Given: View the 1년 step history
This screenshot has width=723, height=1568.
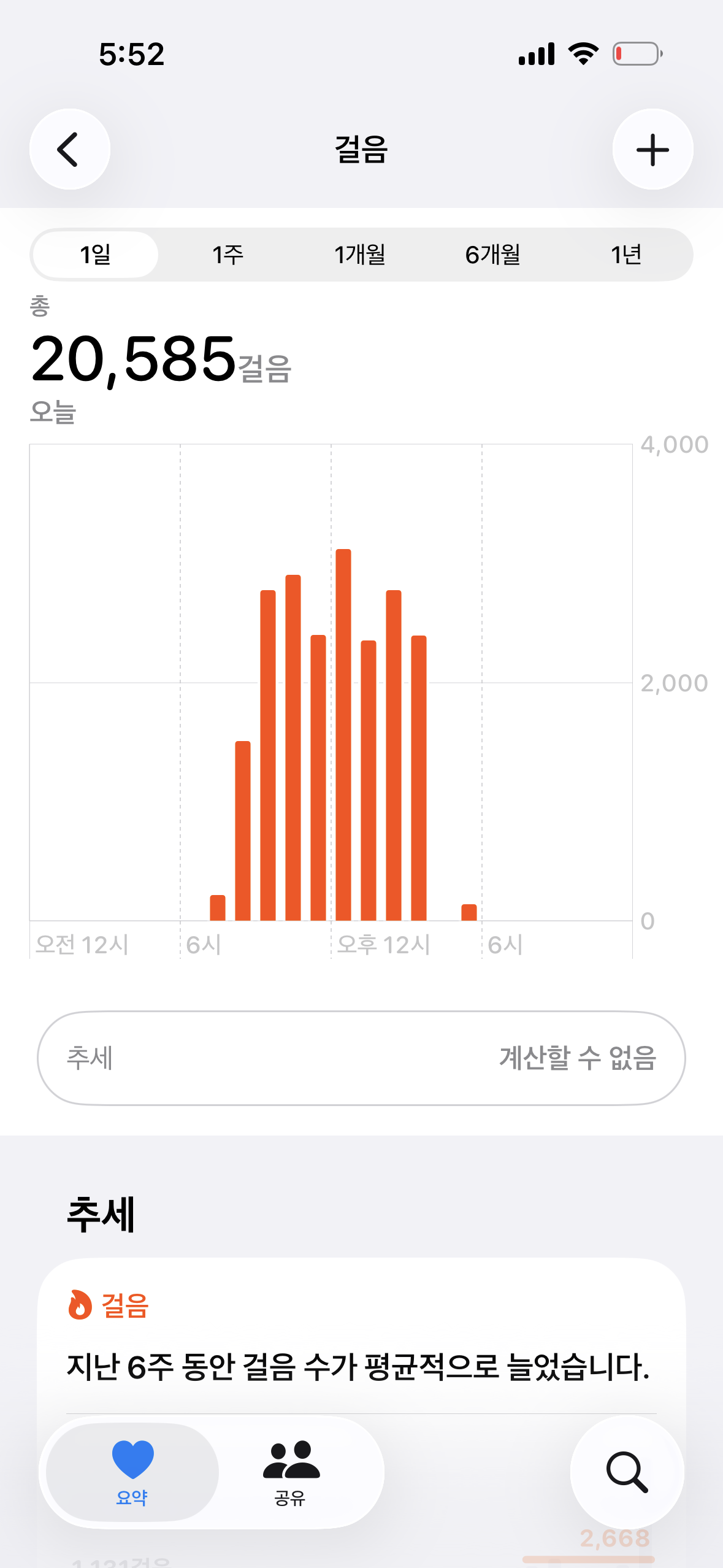Looking at the screenshot, I should [x=625, y=255].
